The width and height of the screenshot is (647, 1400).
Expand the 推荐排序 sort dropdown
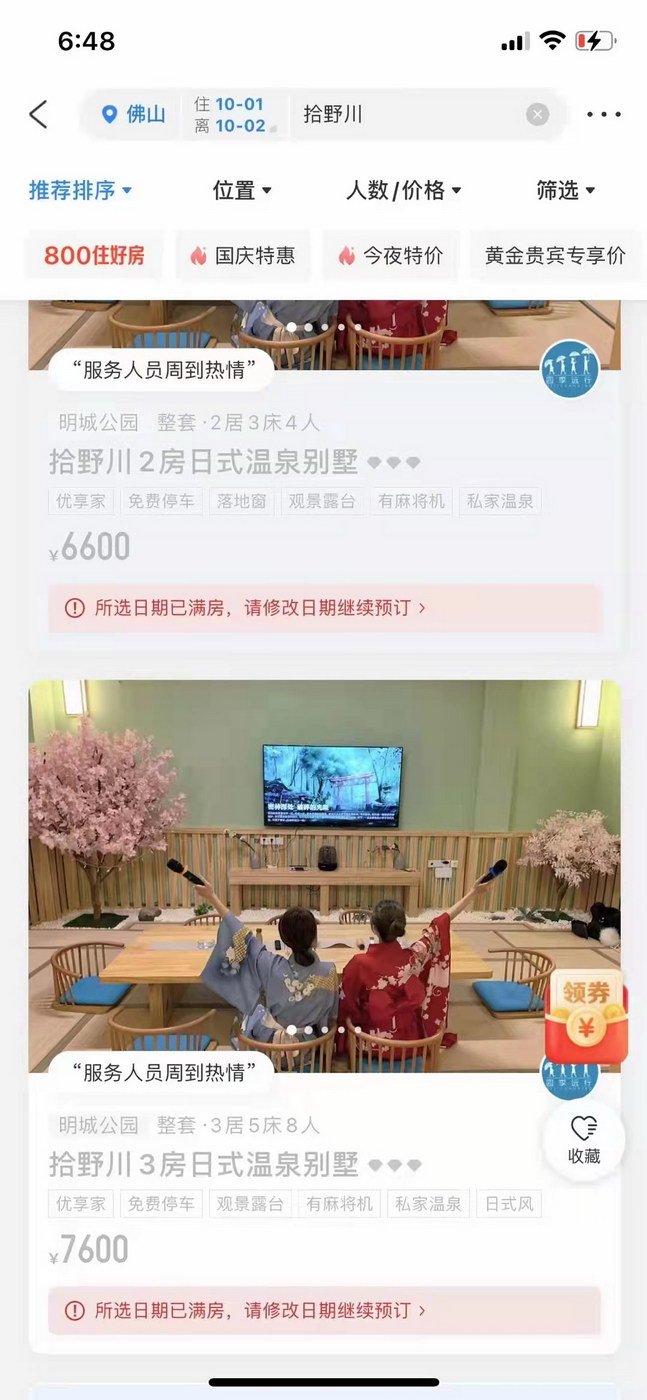point(80,190)
